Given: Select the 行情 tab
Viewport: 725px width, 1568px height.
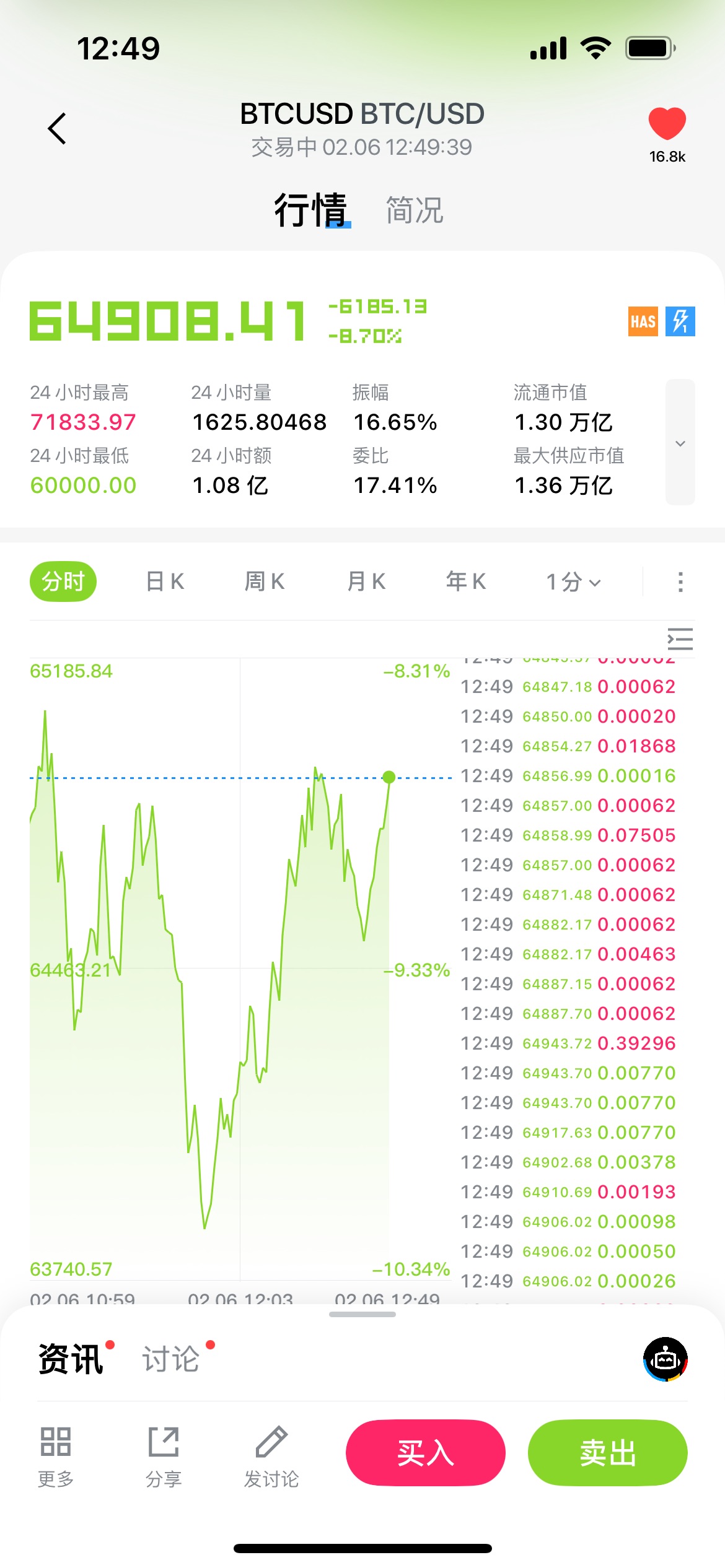Looking at the screenshot, I should click(x=311, y=211).
